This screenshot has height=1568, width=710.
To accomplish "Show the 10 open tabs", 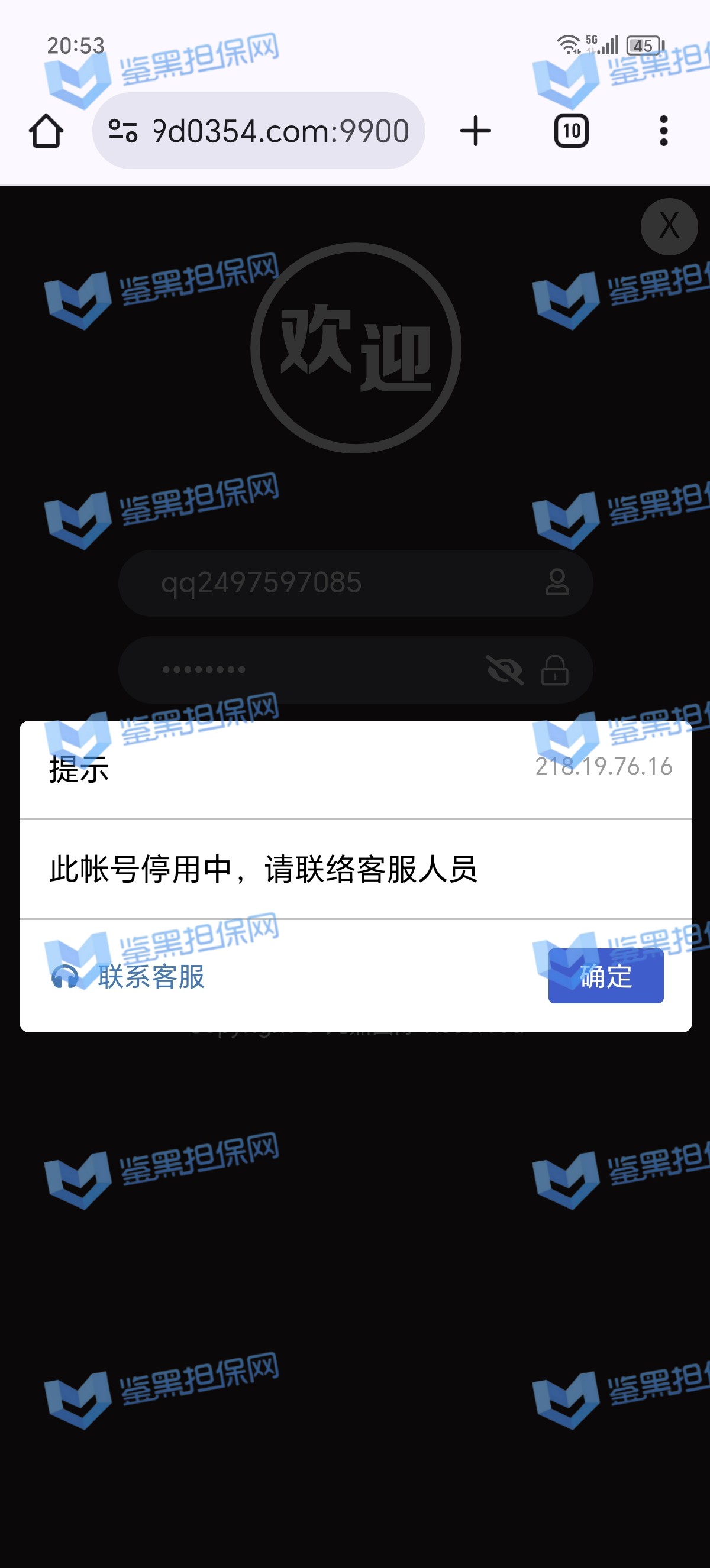I will pyautogui.click(x=570, y=131).
